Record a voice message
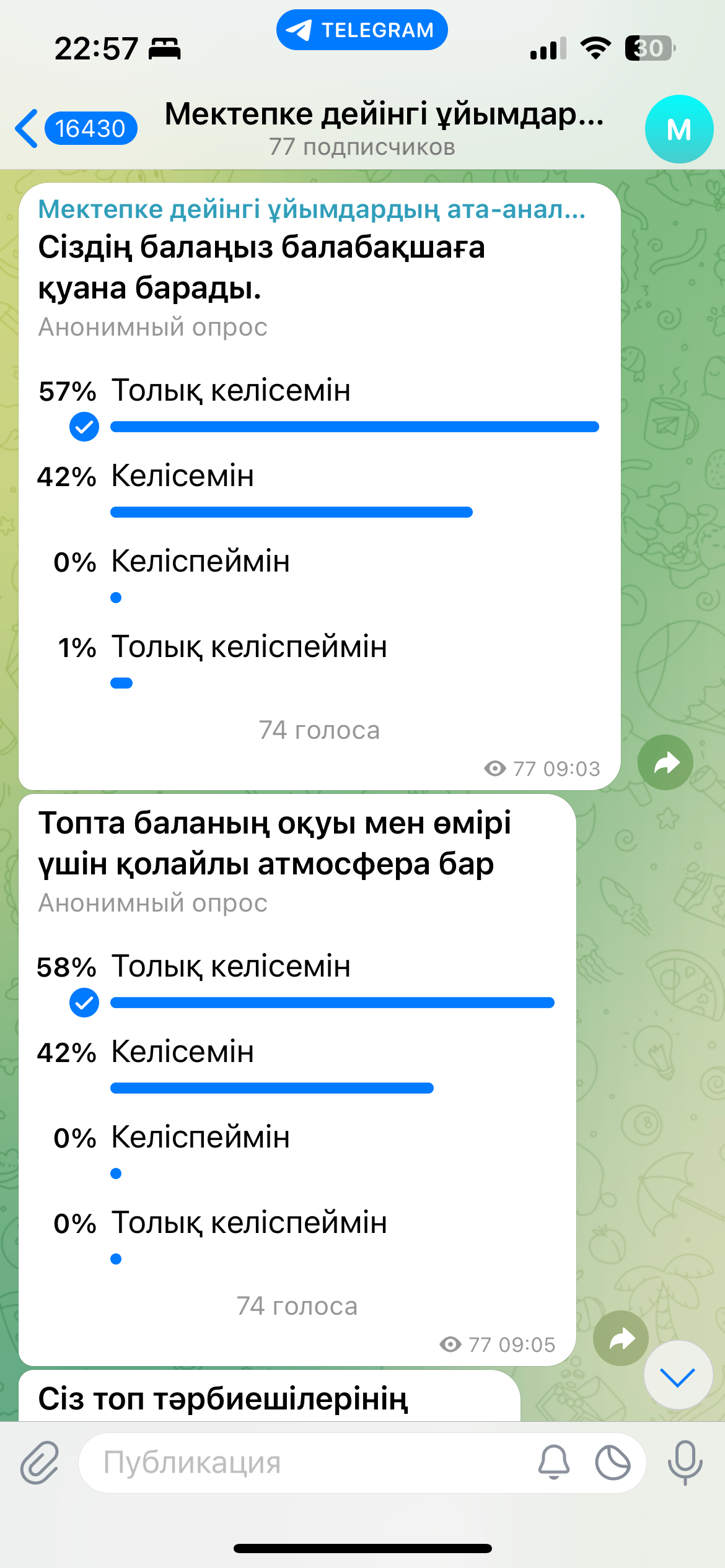Image resolution: width=725 pixels, height=1568 pixels. click(x=685, y=1463)
